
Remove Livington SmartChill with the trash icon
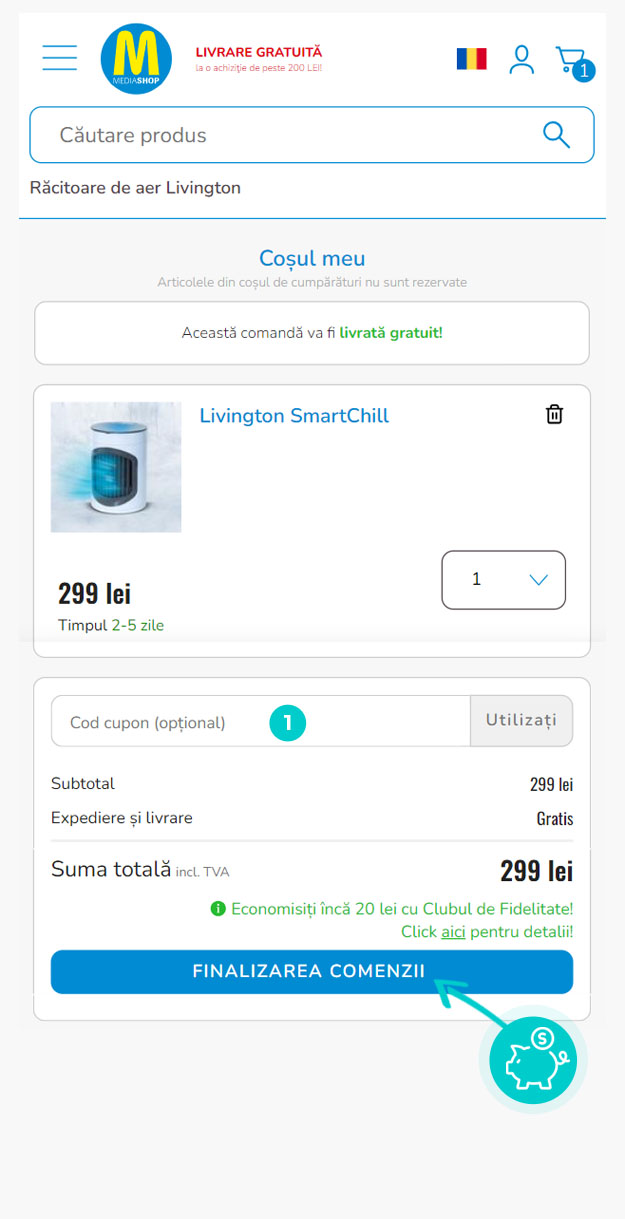[554, 414]
